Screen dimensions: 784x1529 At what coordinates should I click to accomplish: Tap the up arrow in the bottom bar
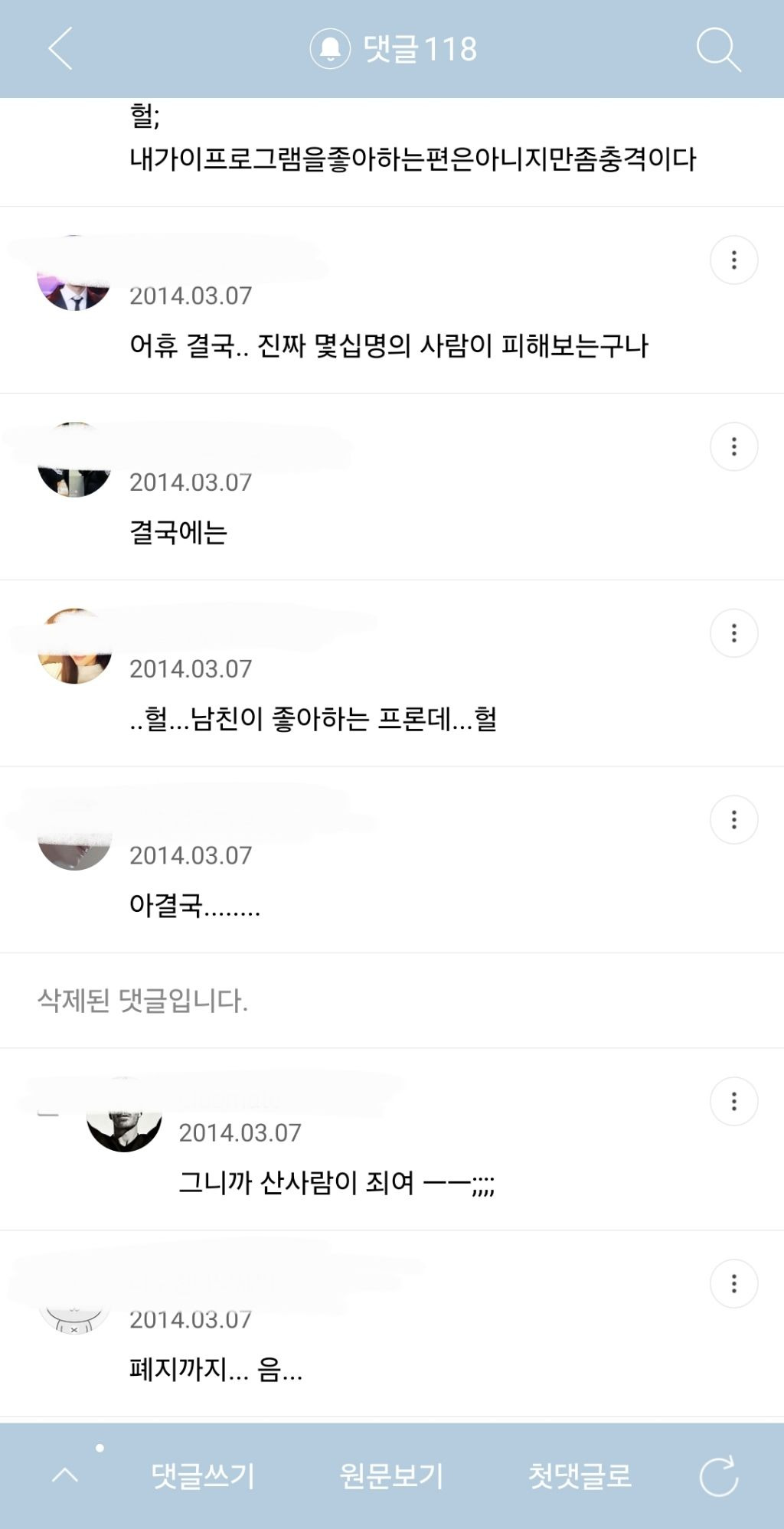65,1475
